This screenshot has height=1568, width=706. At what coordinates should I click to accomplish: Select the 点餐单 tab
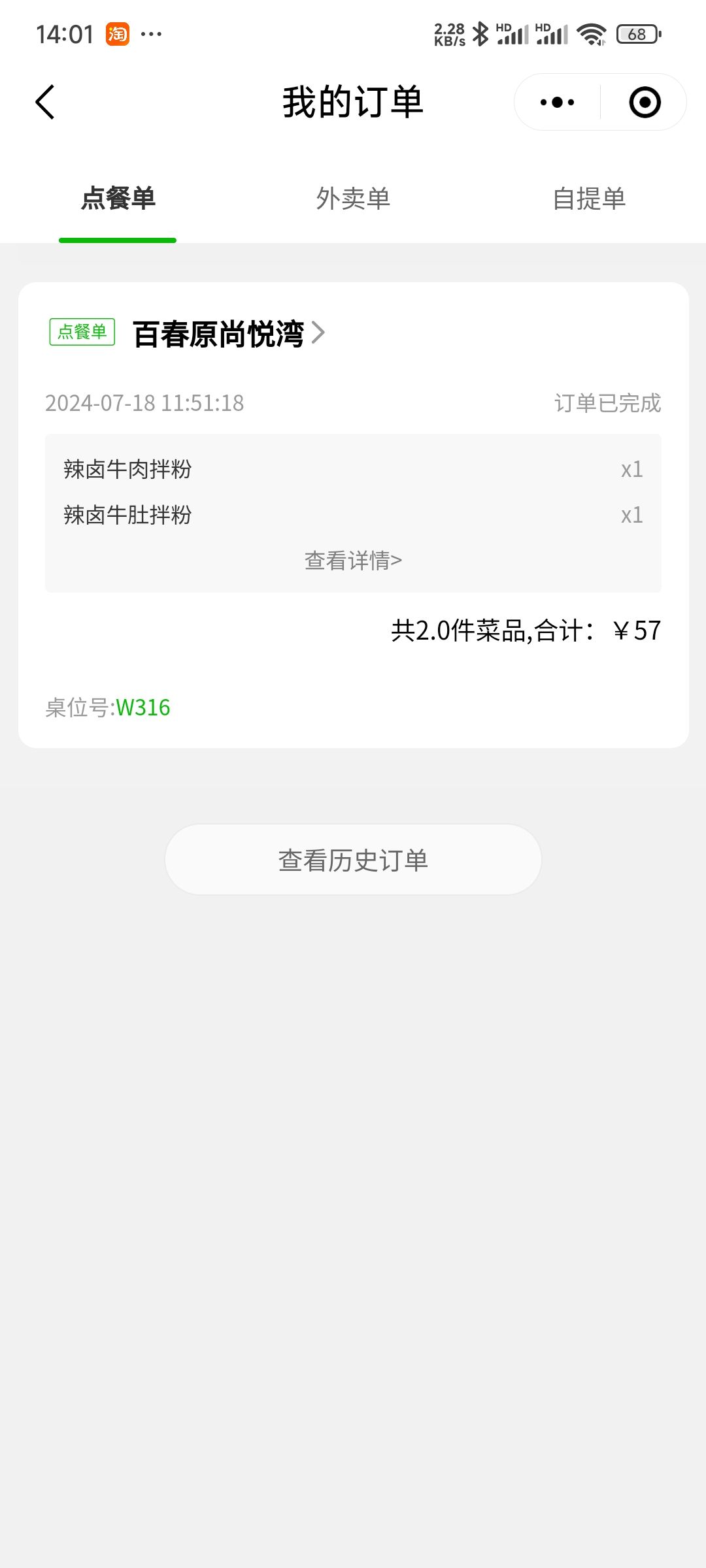[x=118, y=199]
